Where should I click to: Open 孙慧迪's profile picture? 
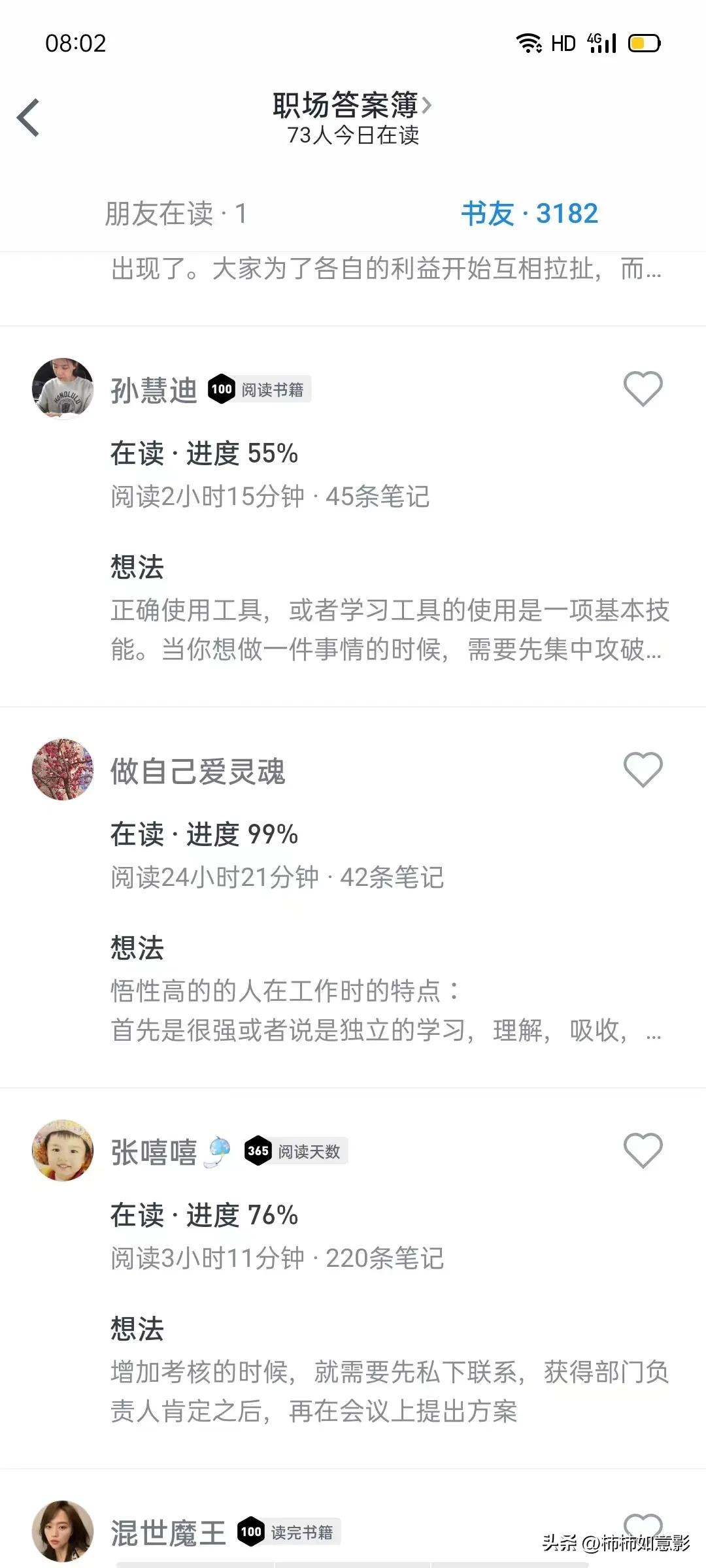tap(63, 389)
